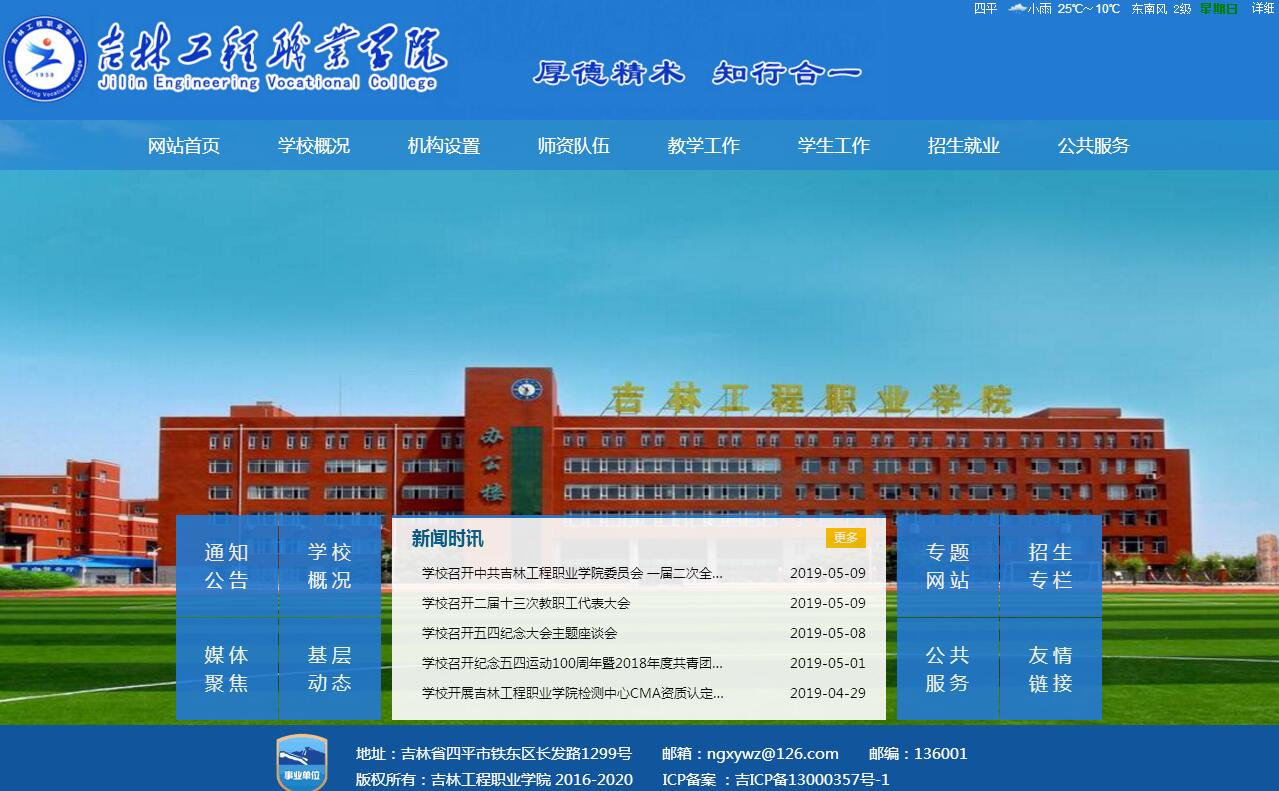Tap the 更多 button in 新闻时讯
Image resolution: width=1279 pixels, height=791 pixels.
coord(845,538)
